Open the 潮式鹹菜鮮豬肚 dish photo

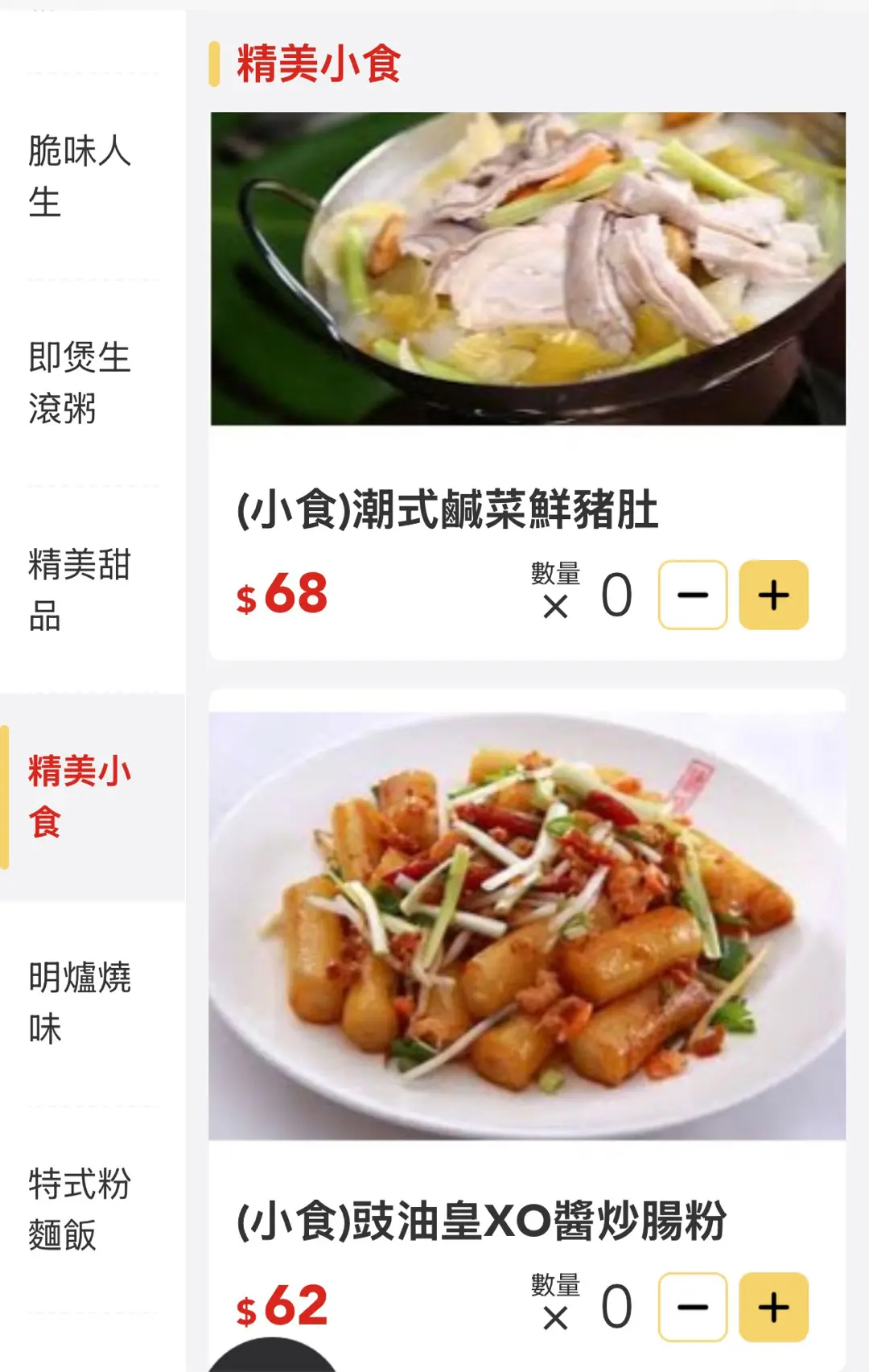[528, 269]
